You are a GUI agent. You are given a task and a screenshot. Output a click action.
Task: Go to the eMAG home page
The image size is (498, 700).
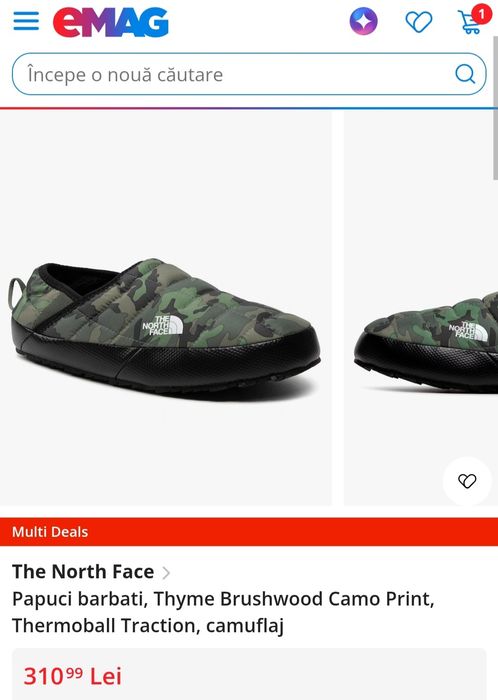(111, 22)
